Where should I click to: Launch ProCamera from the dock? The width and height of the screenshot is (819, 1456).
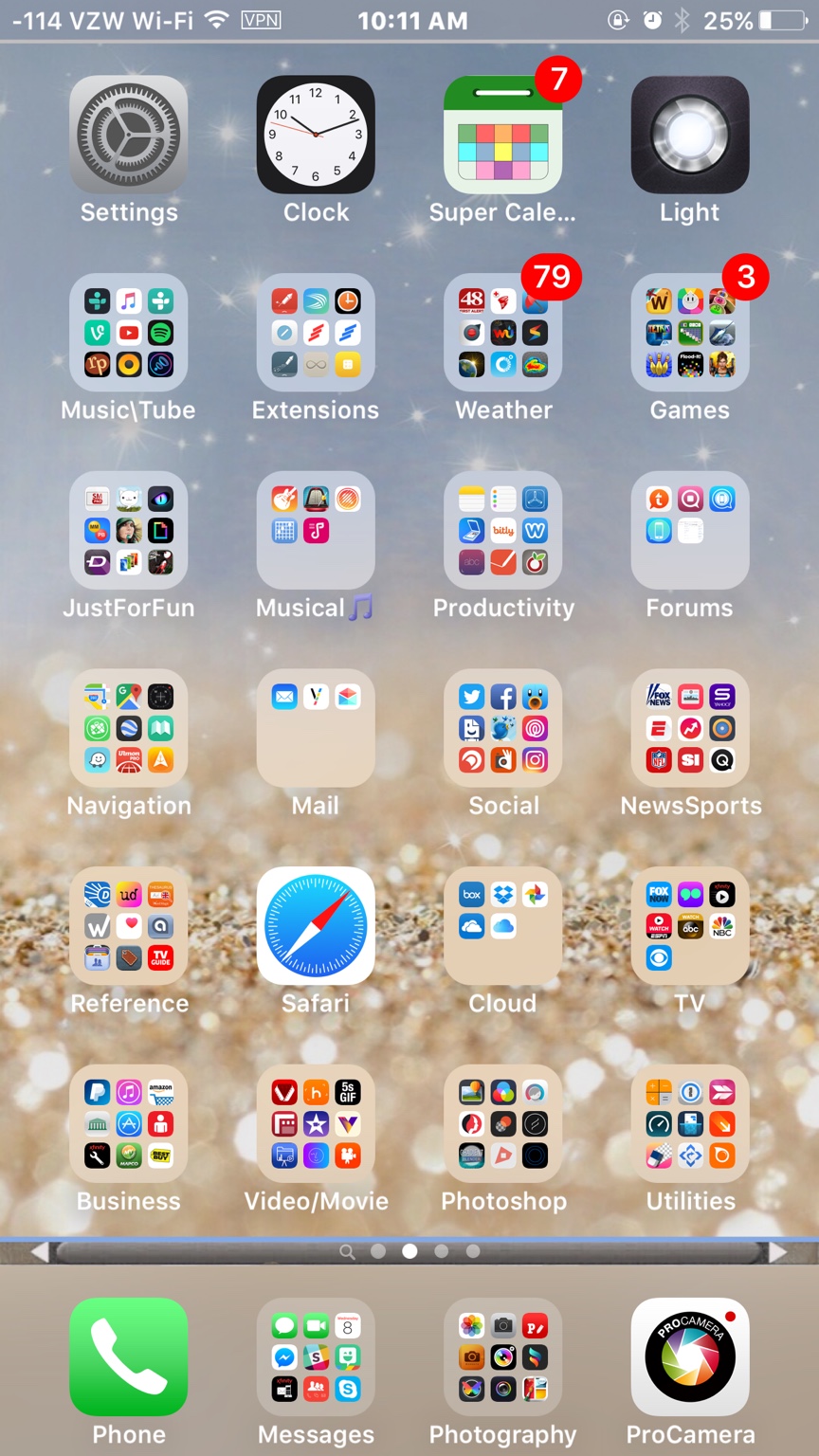coord(690,1356)
